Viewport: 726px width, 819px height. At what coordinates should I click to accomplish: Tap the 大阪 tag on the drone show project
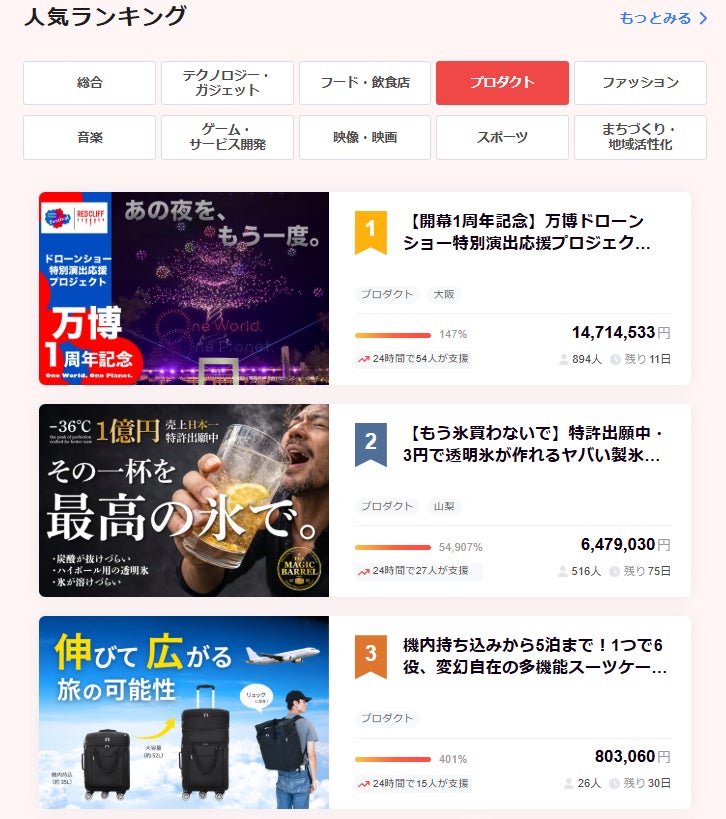[443, 295]
